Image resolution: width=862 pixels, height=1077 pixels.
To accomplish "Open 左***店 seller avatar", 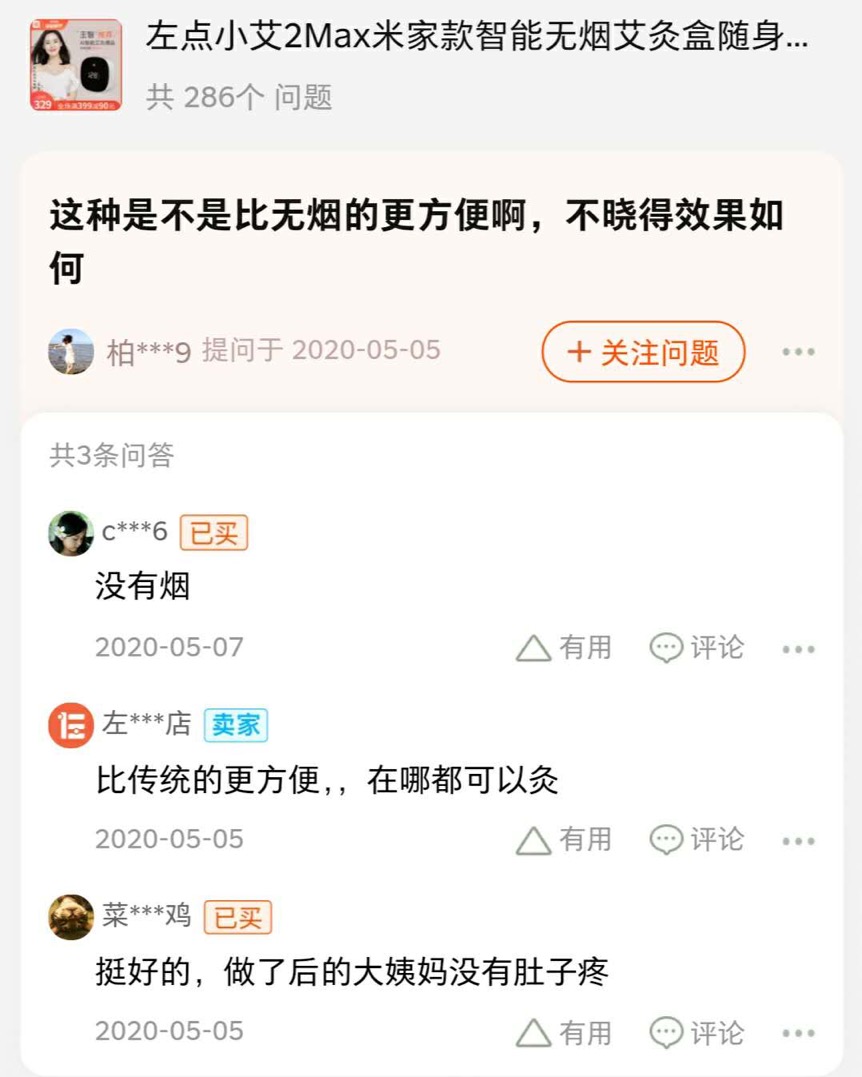I will click(71, 725).
